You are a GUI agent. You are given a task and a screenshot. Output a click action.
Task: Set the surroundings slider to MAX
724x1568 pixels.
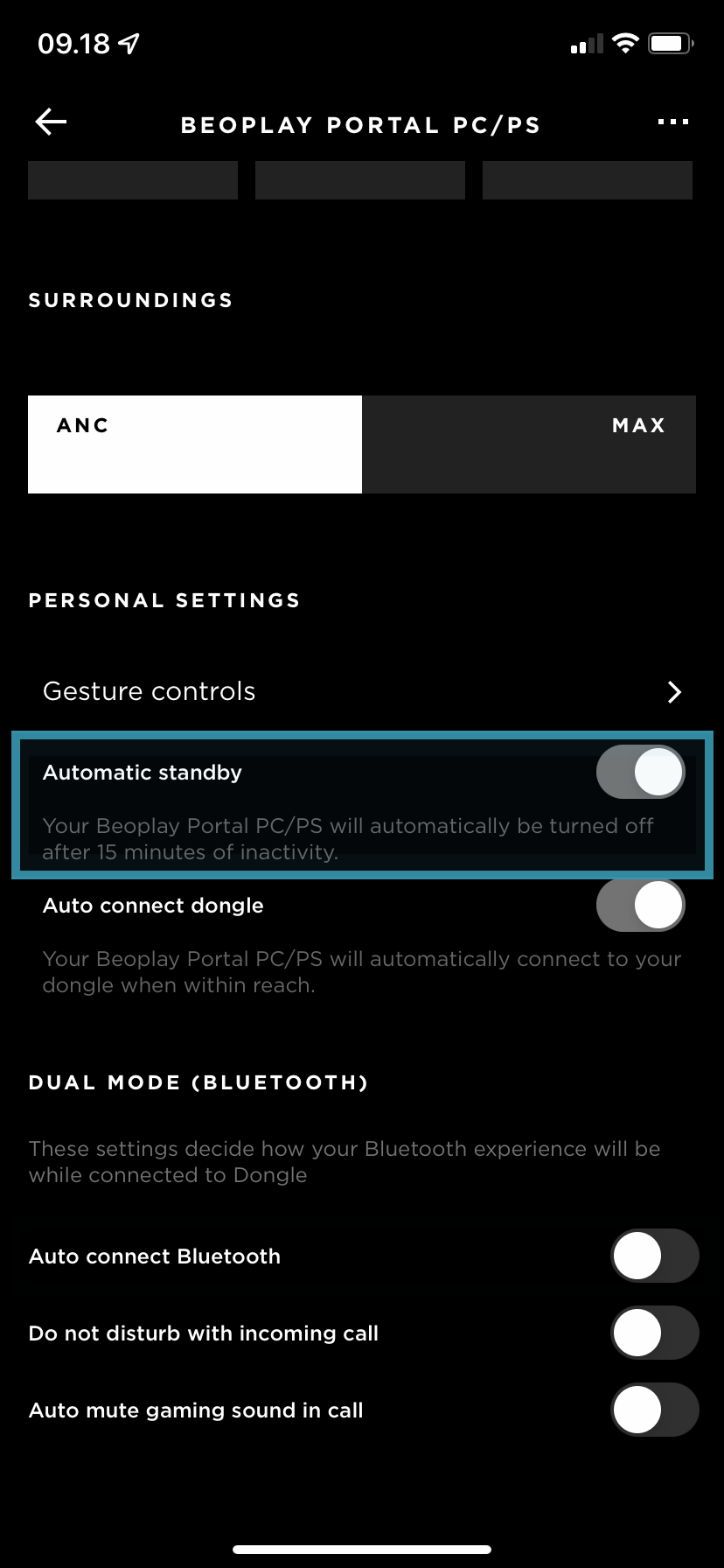638,426
